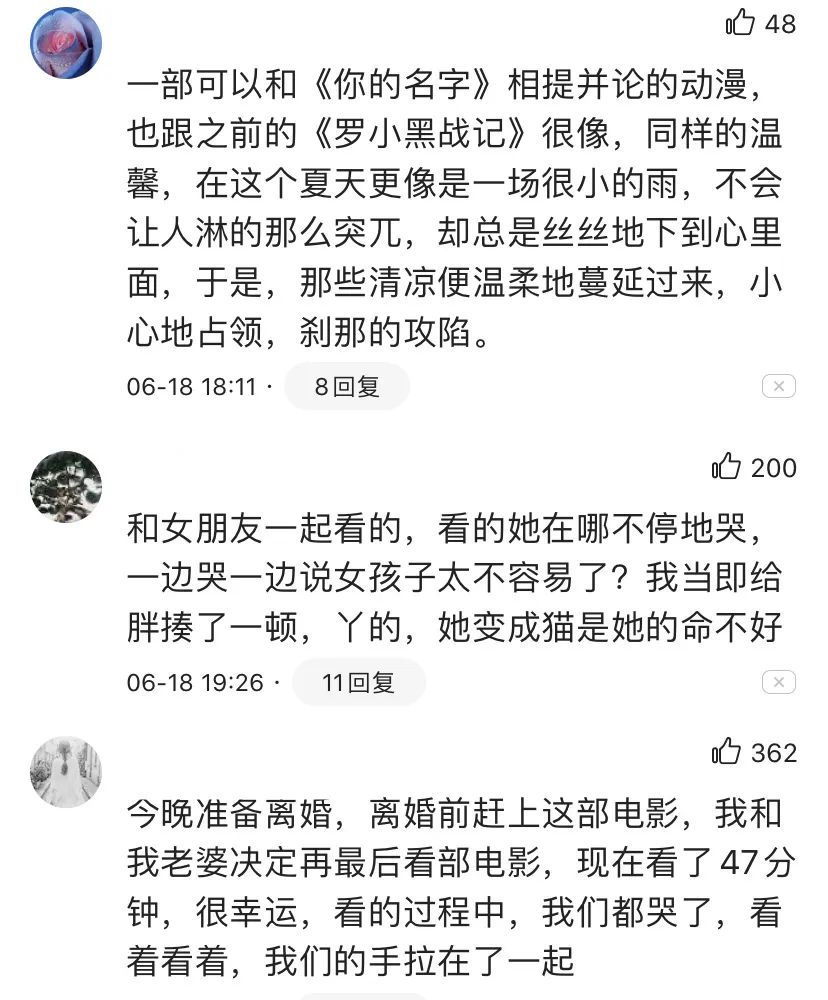The image size is (828, 1000).
Task: Open the 11回复 replies thread
Action: (358, 683)
